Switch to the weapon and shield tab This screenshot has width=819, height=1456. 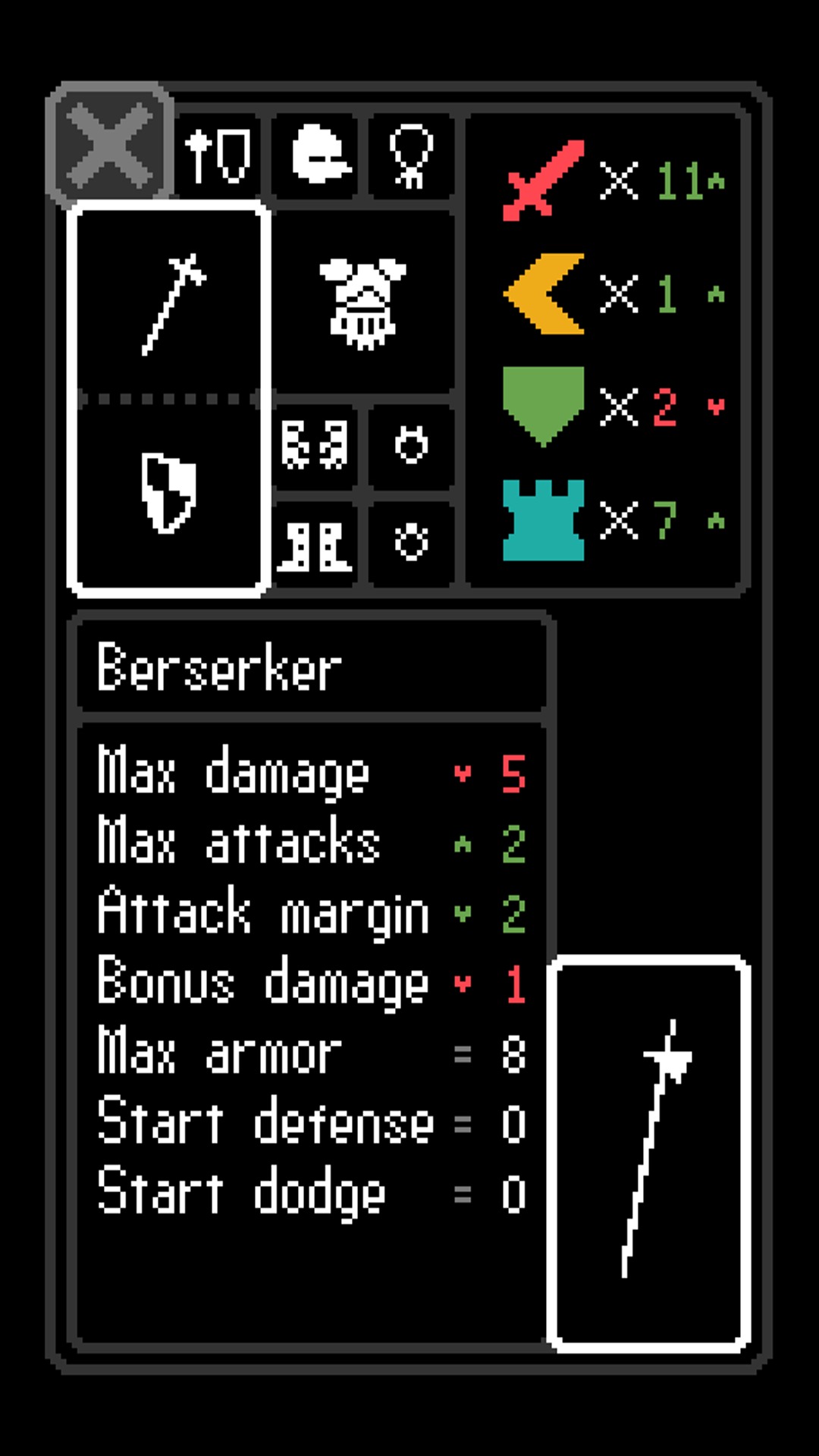[218, 155]
